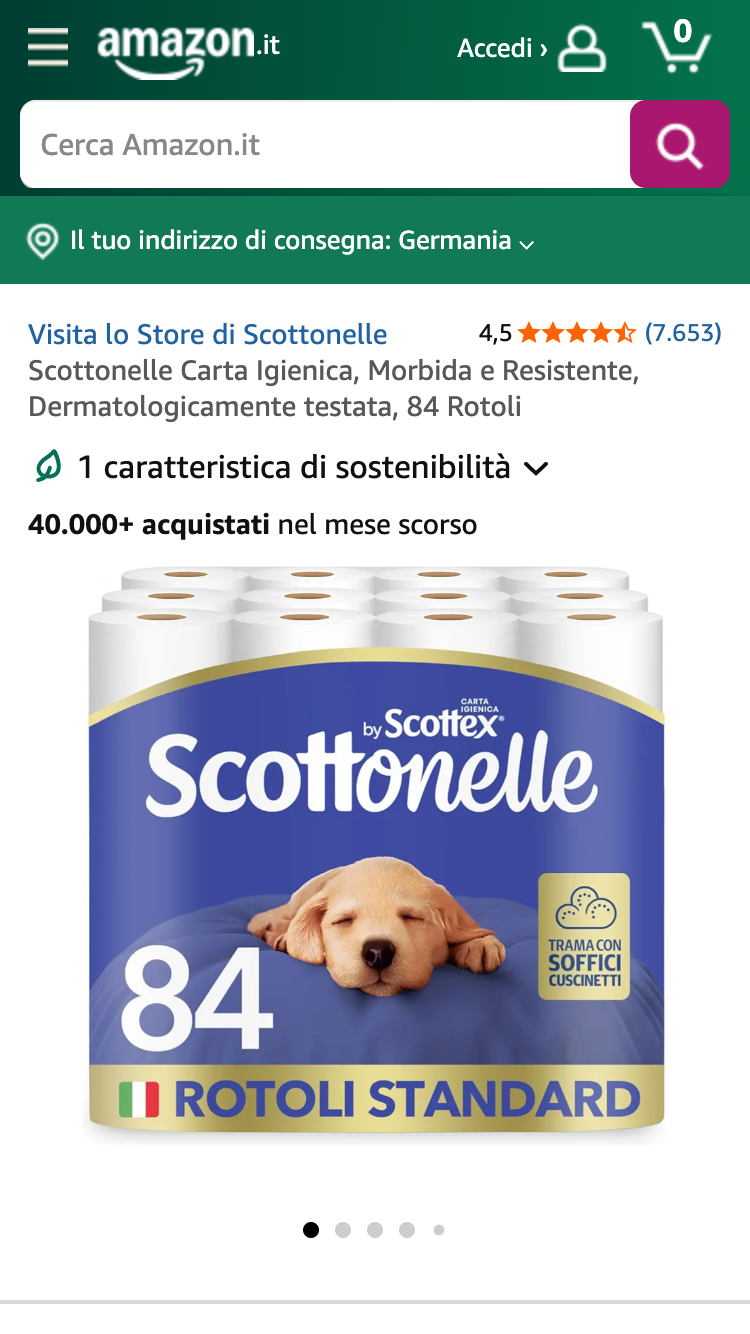
Task: Select the first carousel dot
Action: 311,1230
